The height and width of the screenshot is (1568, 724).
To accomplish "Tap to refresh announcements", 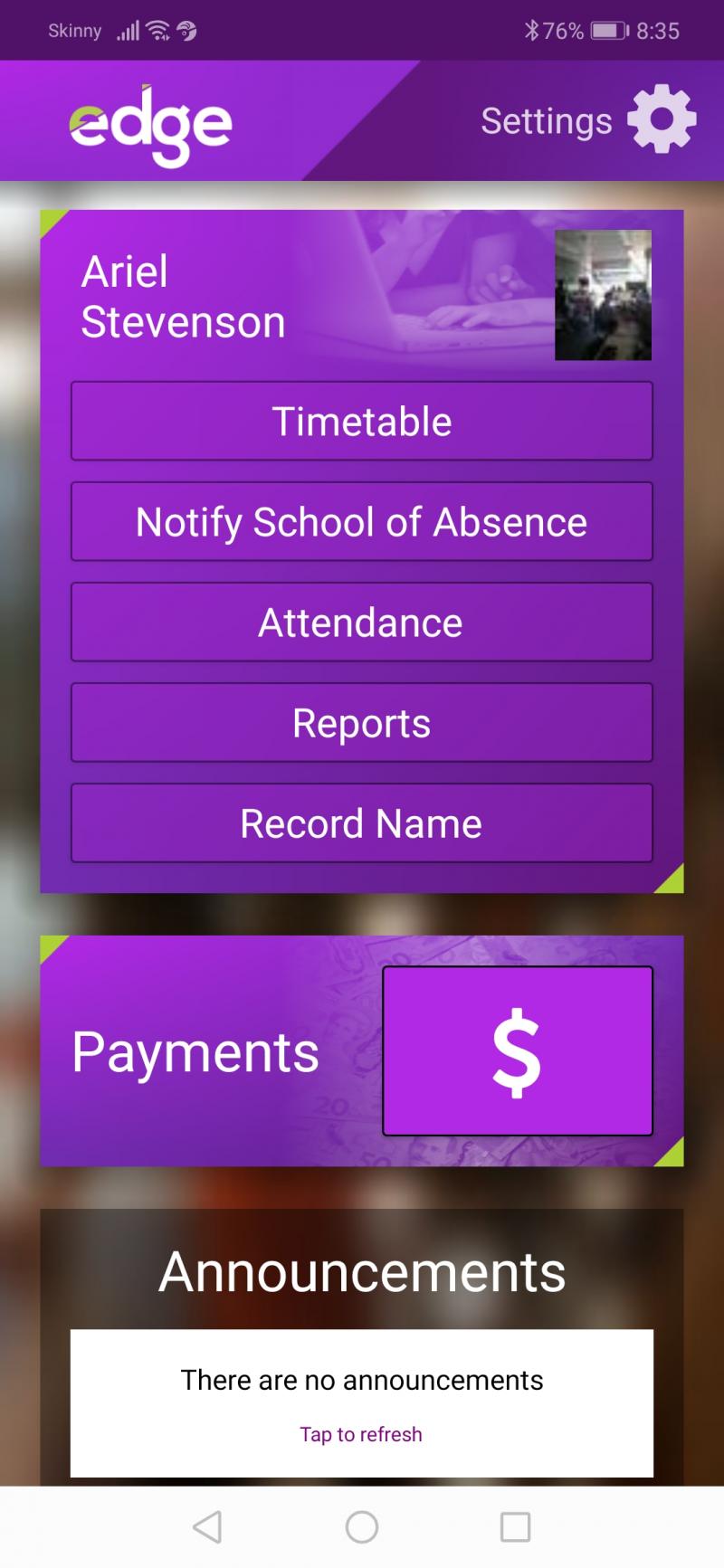I will 361,1434.
